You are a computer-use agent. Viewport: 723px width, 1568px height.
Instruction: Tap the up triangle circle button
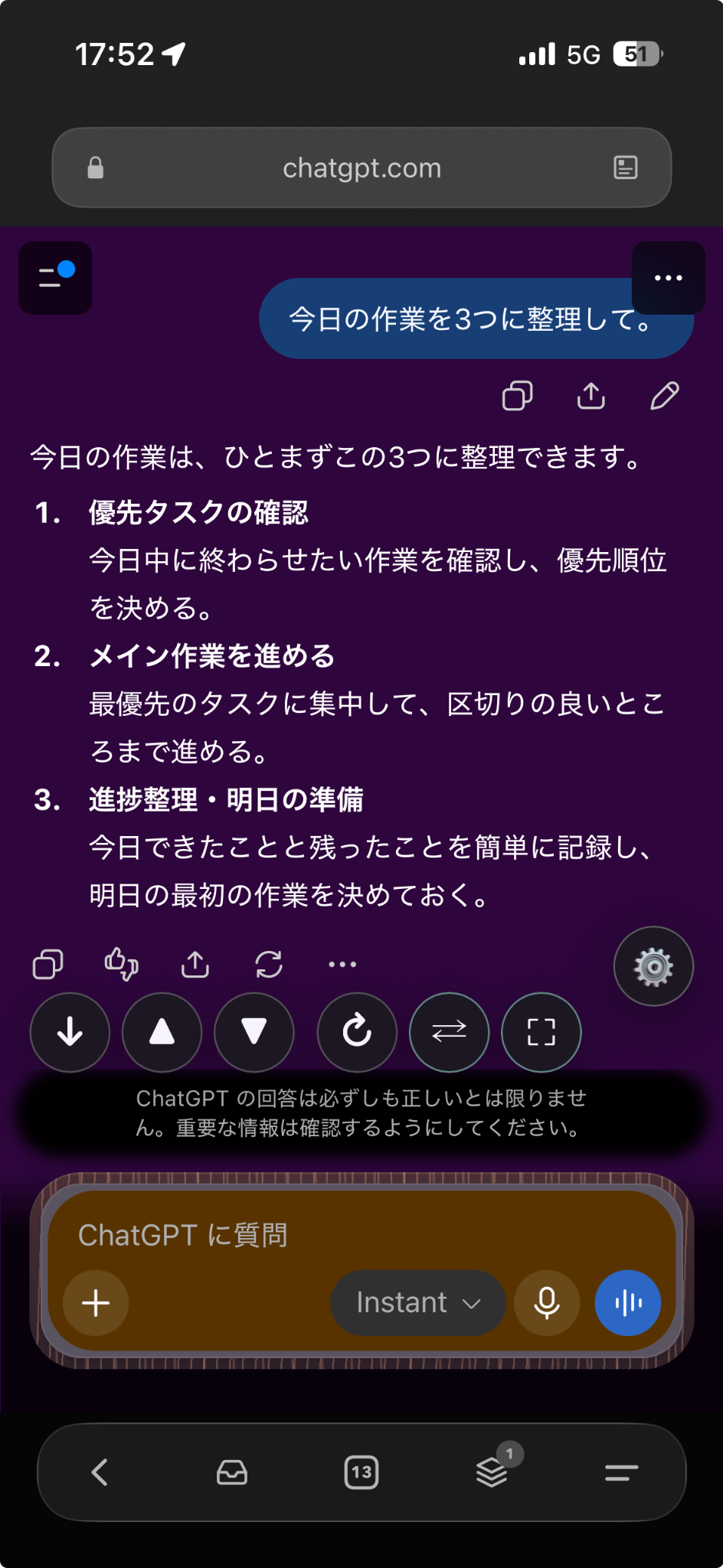[162, 1032]
